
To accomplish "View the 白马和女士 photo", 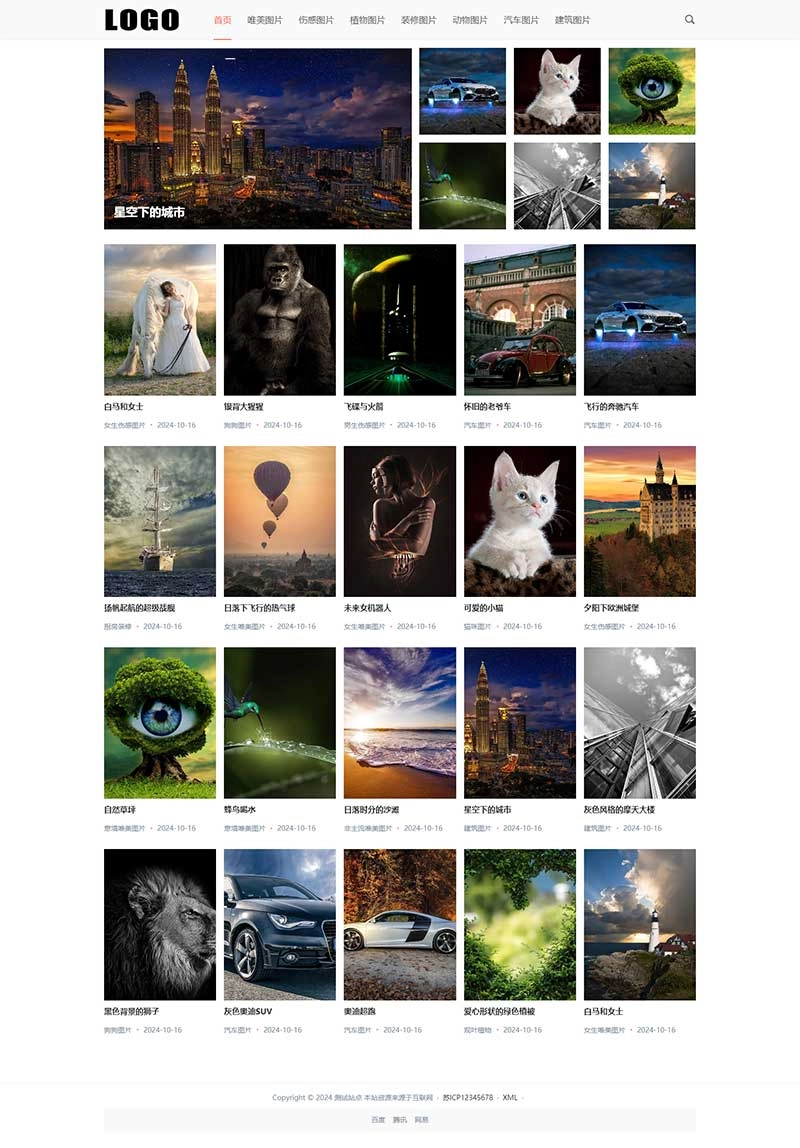I will (x=159, y=320).
